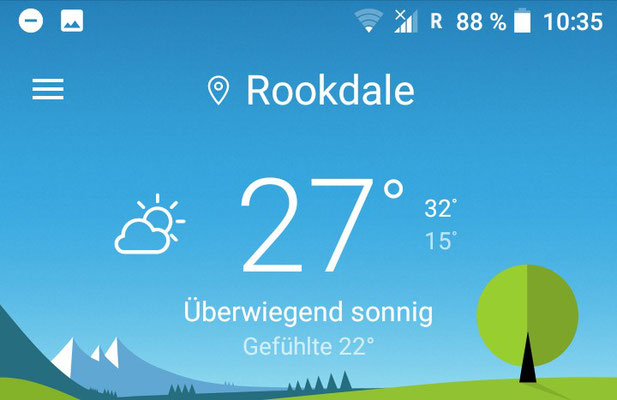Change the Rookdale location
This screenshot has width=617, height=400.
click(312, 91)
